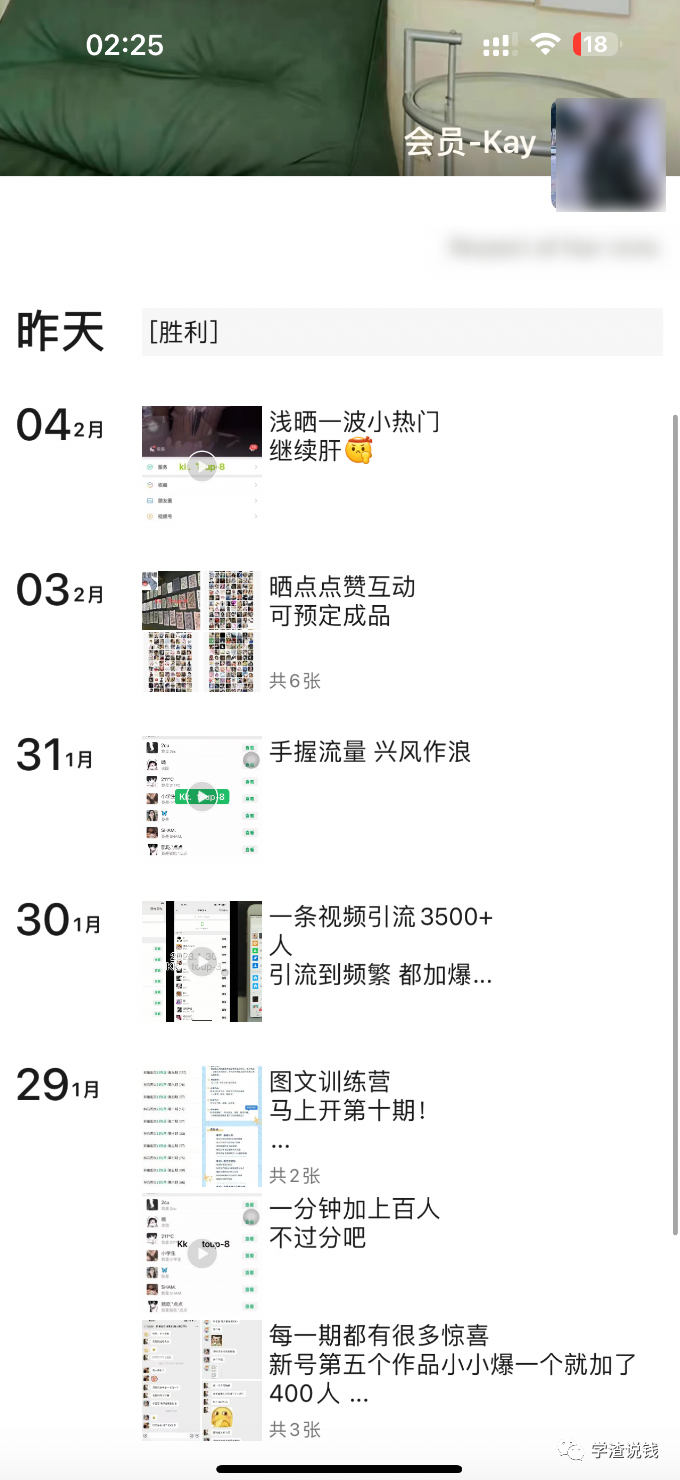
Task: Play the video post 浅晒一波小热门
Action: (x=202, y=466)
